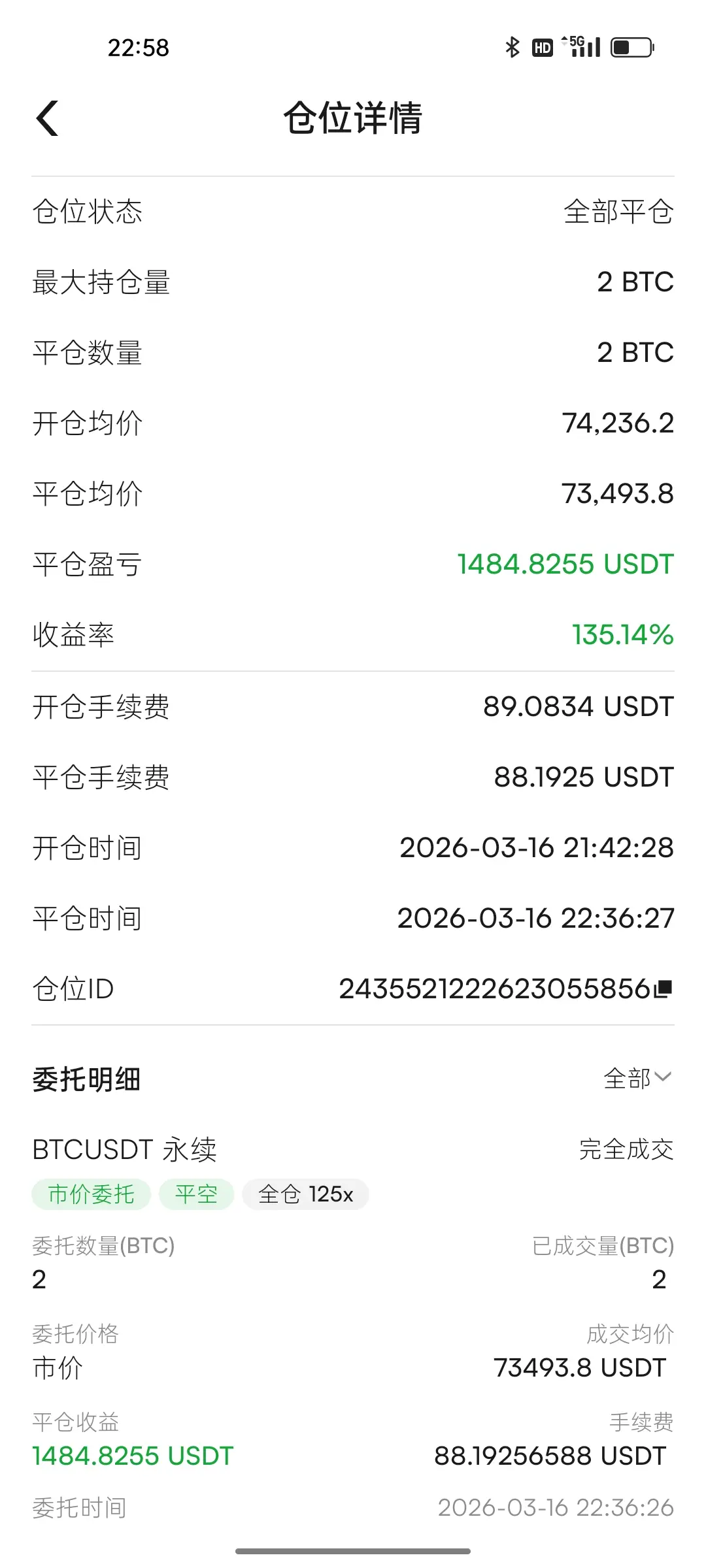706x1568 pixels.
Task: Go back from position details
Action: [x=47, y=118]
